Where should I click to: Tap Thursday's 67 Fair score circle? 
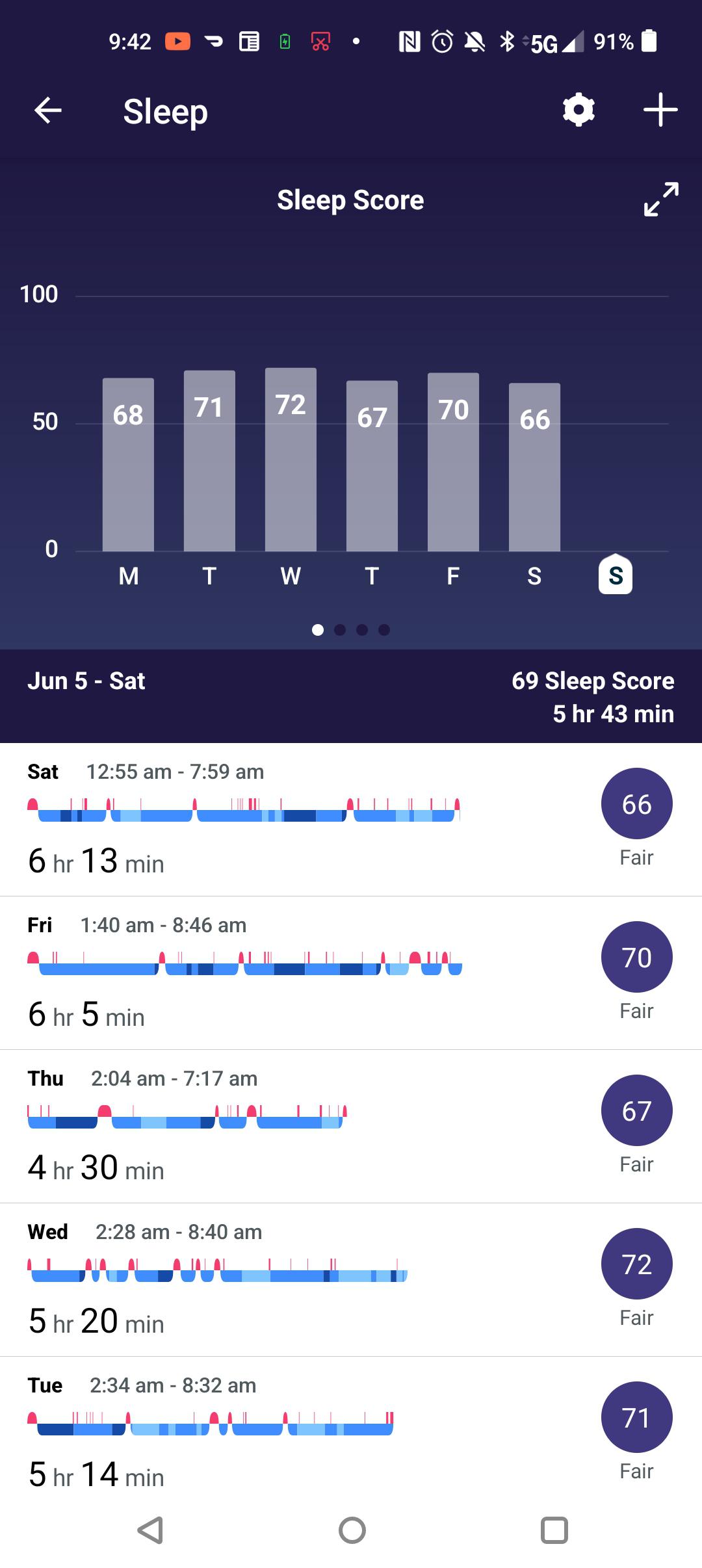pos(636,1111)
